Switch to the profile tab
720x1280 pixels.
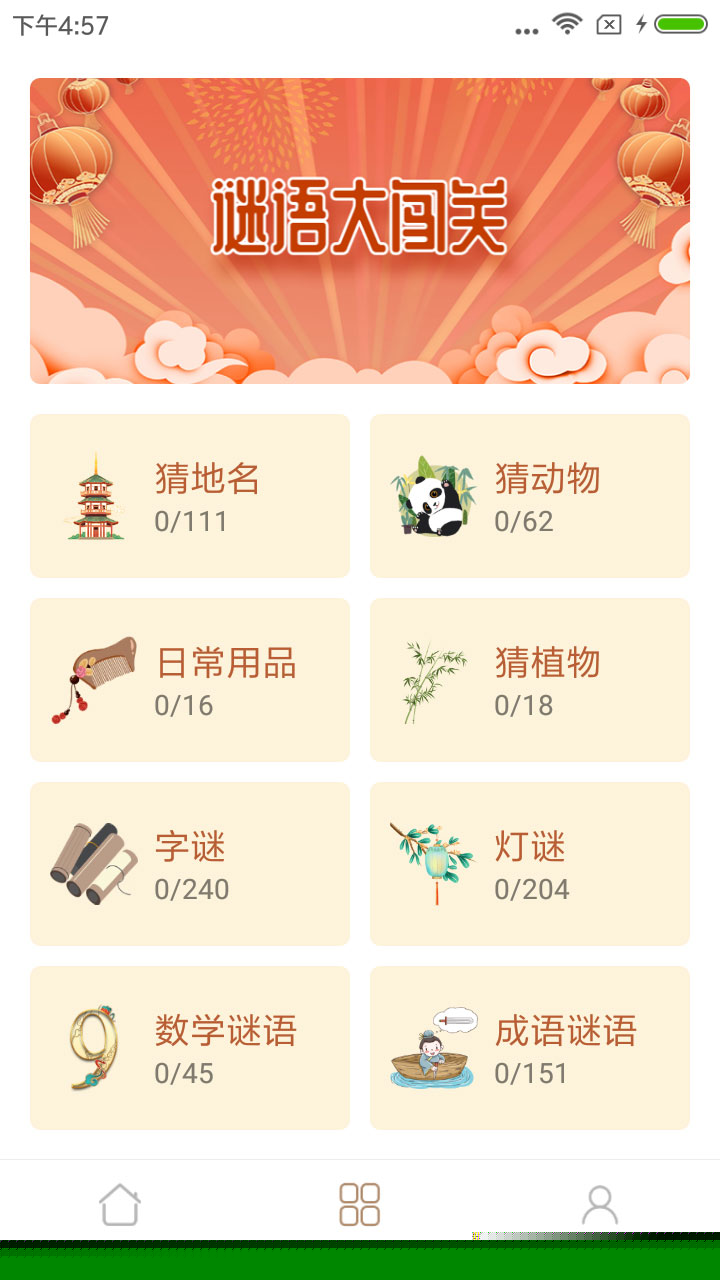pos(600,1204)
